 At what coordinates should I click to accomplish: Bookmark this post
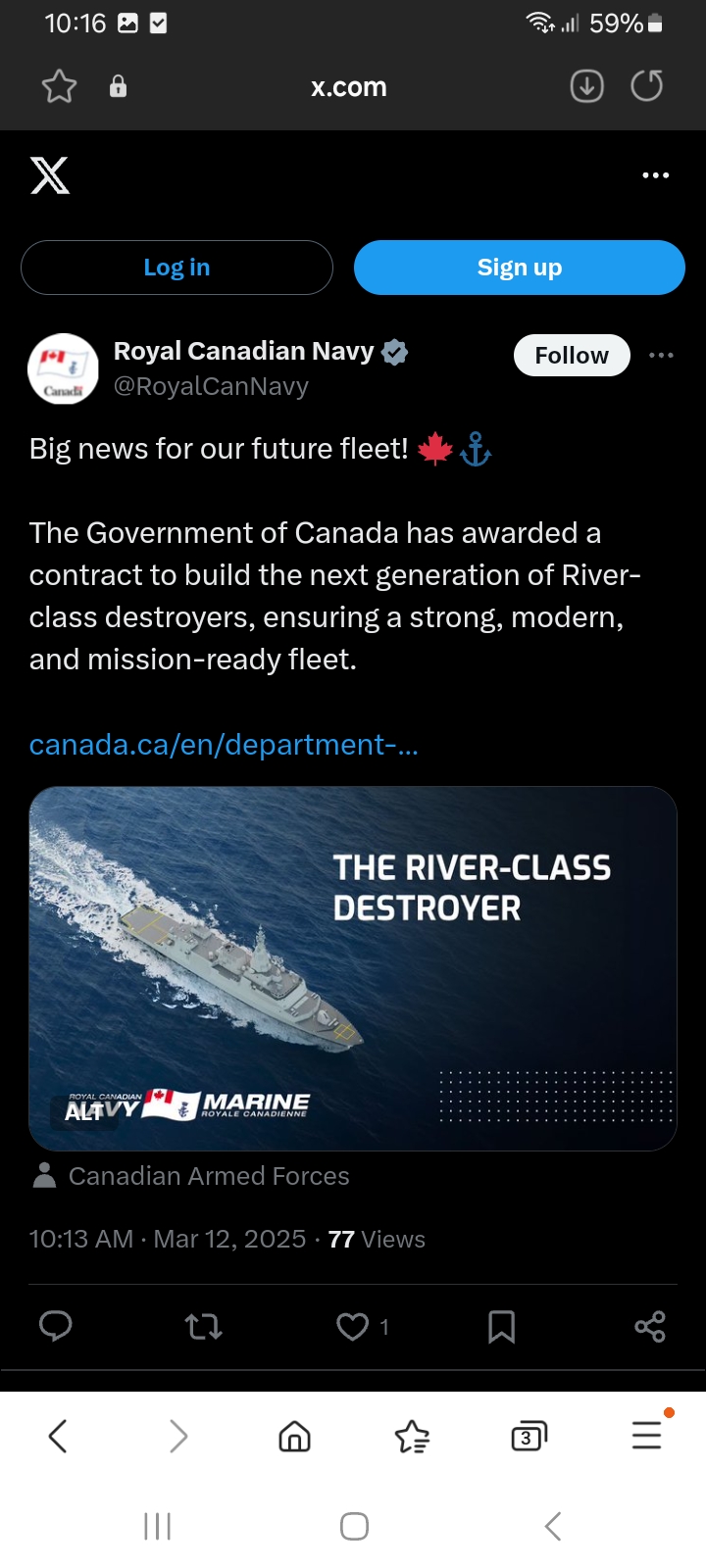pyautogui.click(x=501, y=1327)
